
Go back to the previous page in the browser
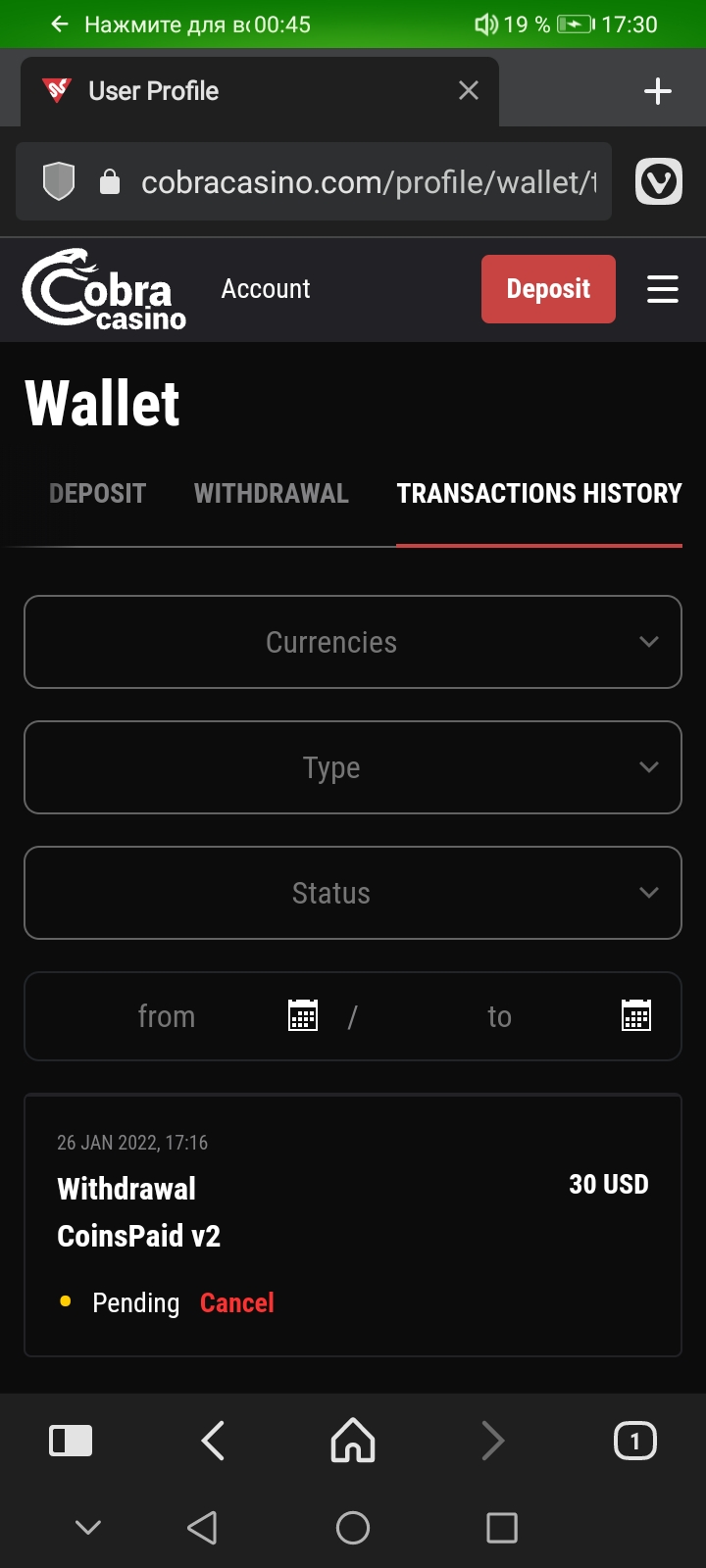click(x=213, y=1441)
